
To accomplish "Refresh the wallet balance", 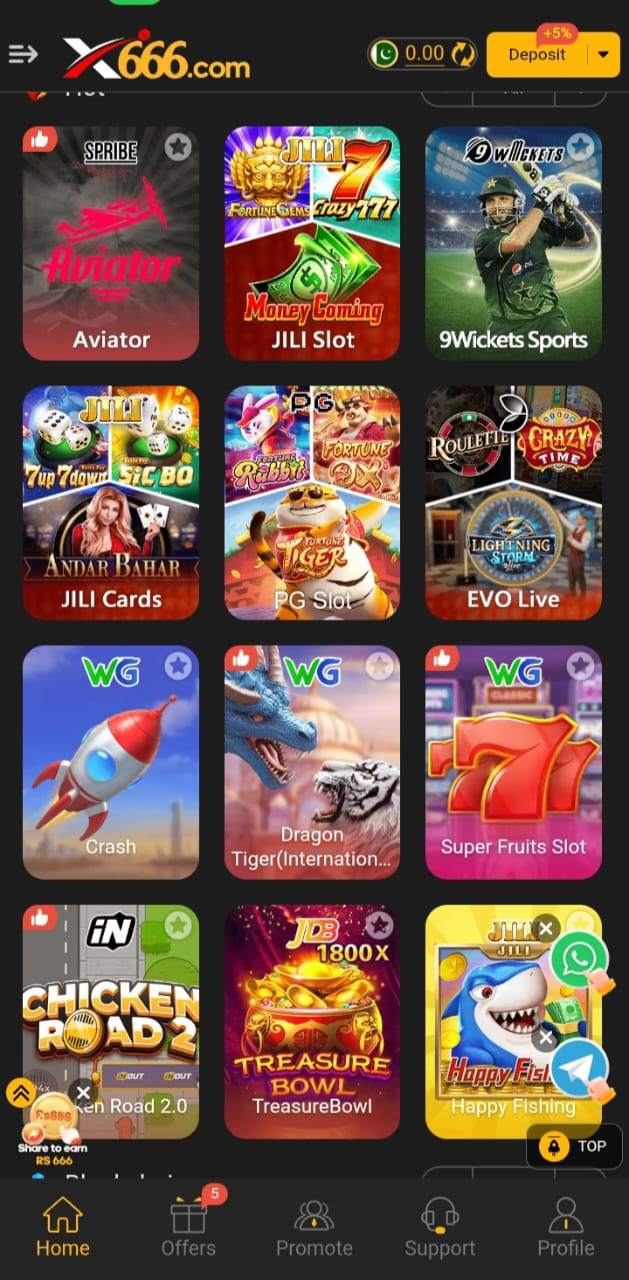I will [463, 54].
